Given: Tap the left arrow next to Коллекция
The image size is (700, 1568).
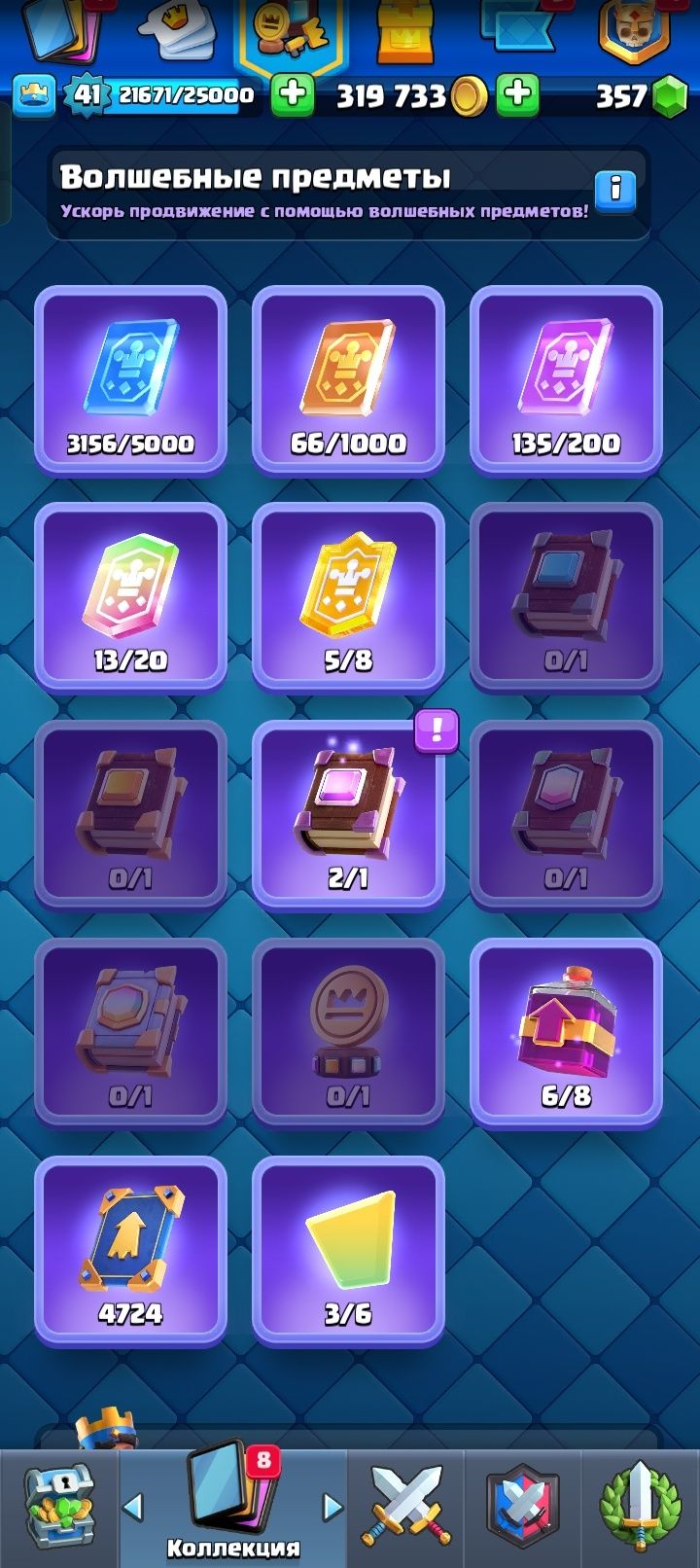Looking at the screenshot, I should 133,1508.
